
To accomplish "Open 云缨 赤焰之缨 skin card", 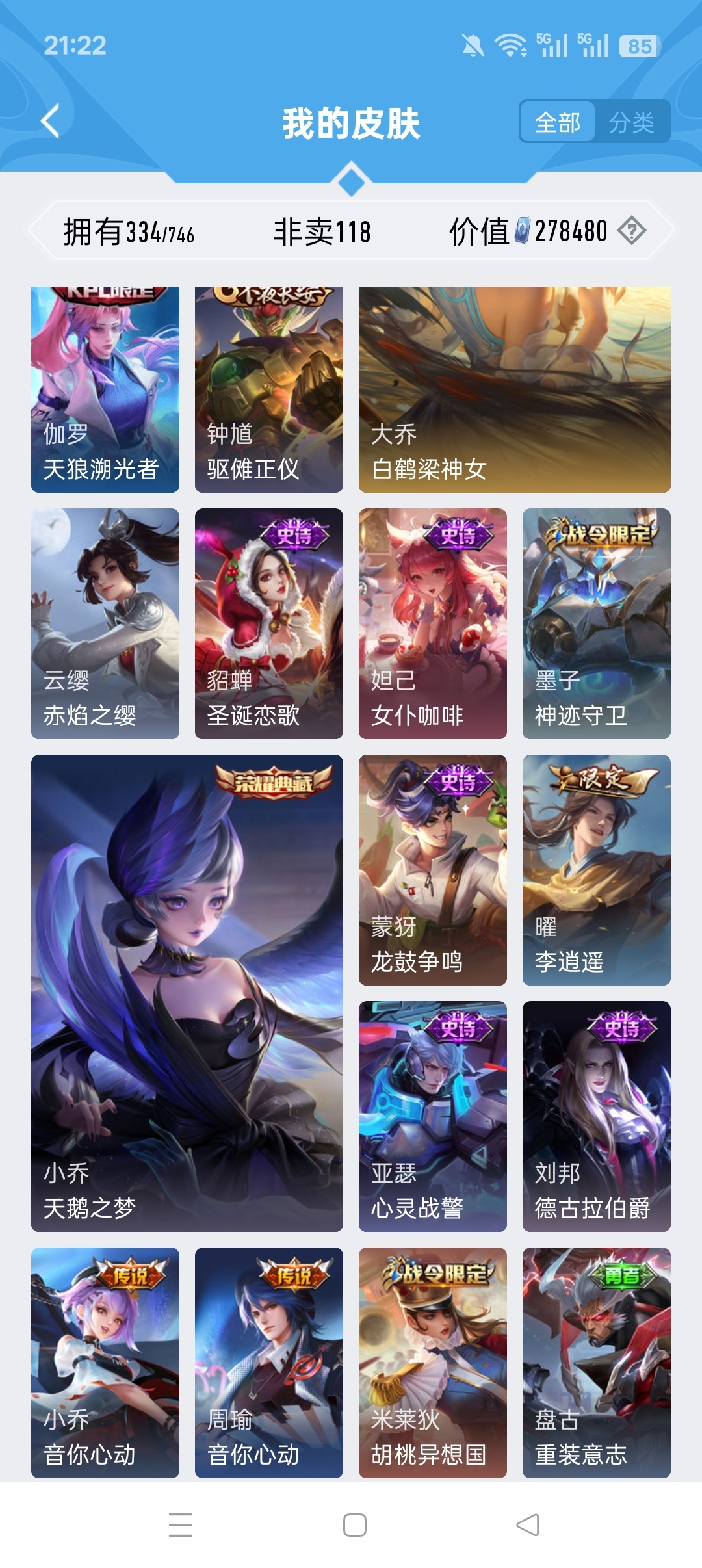I will (105, 623).
